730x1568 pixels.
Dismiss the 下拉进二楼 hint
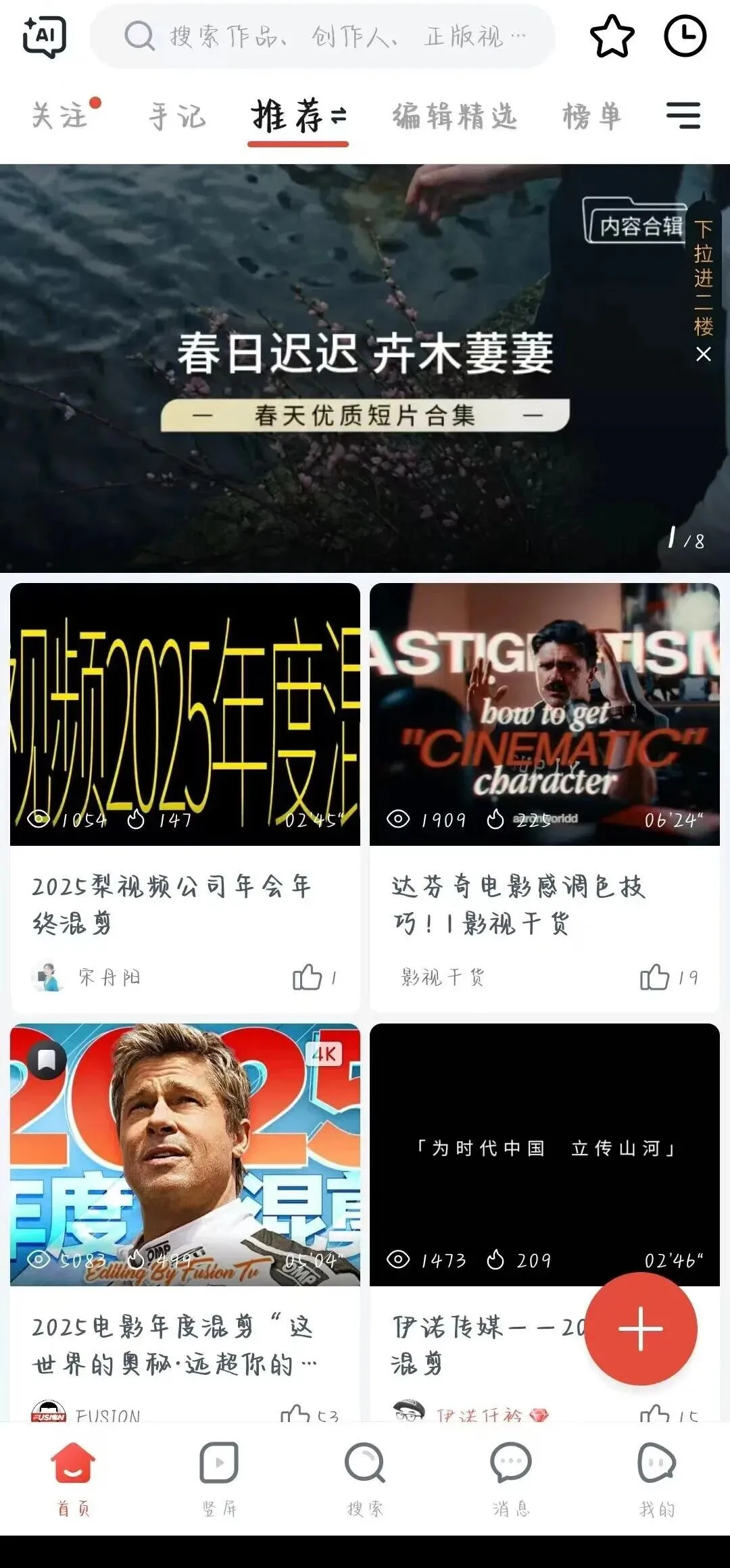tap(704, 354)
